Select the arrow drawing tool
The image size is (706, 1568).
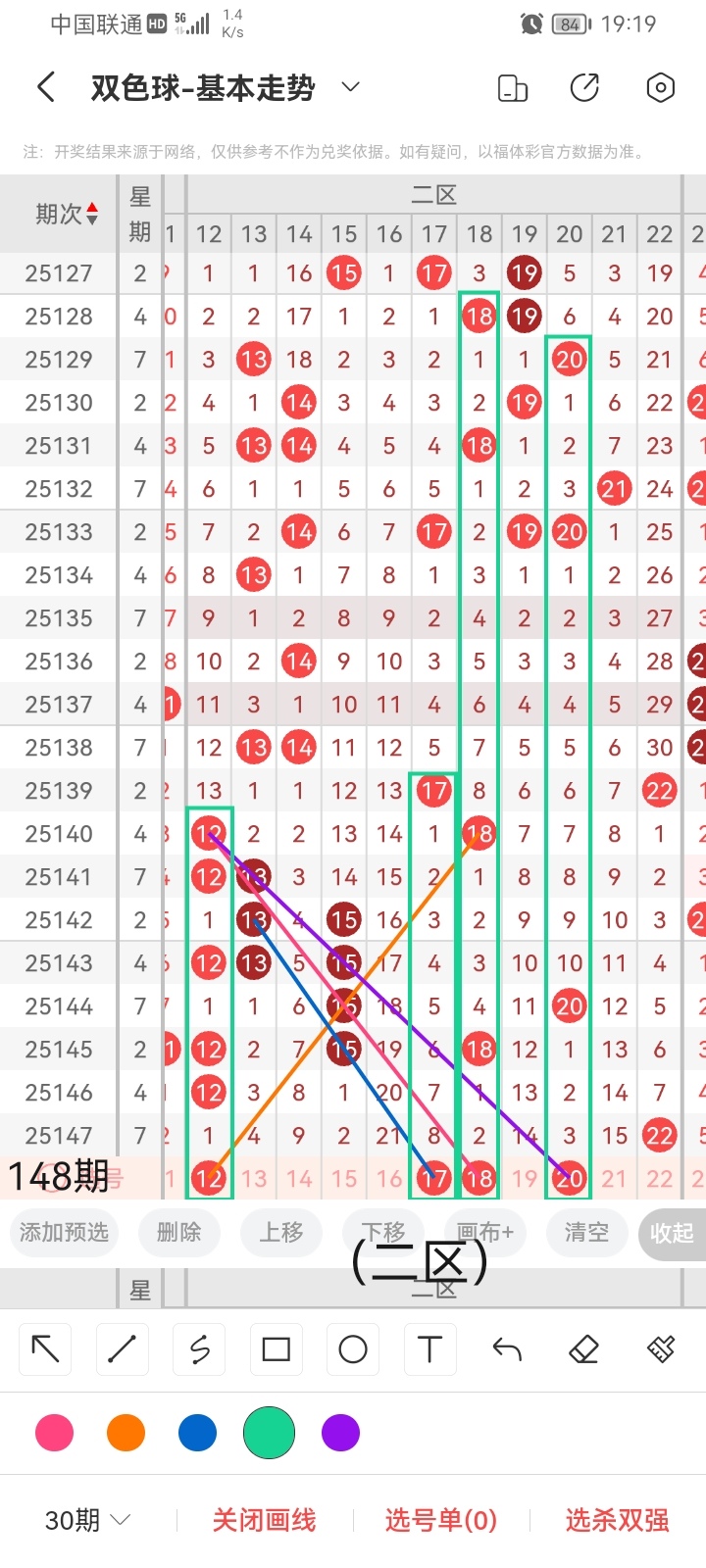(x=45, y=1349)
